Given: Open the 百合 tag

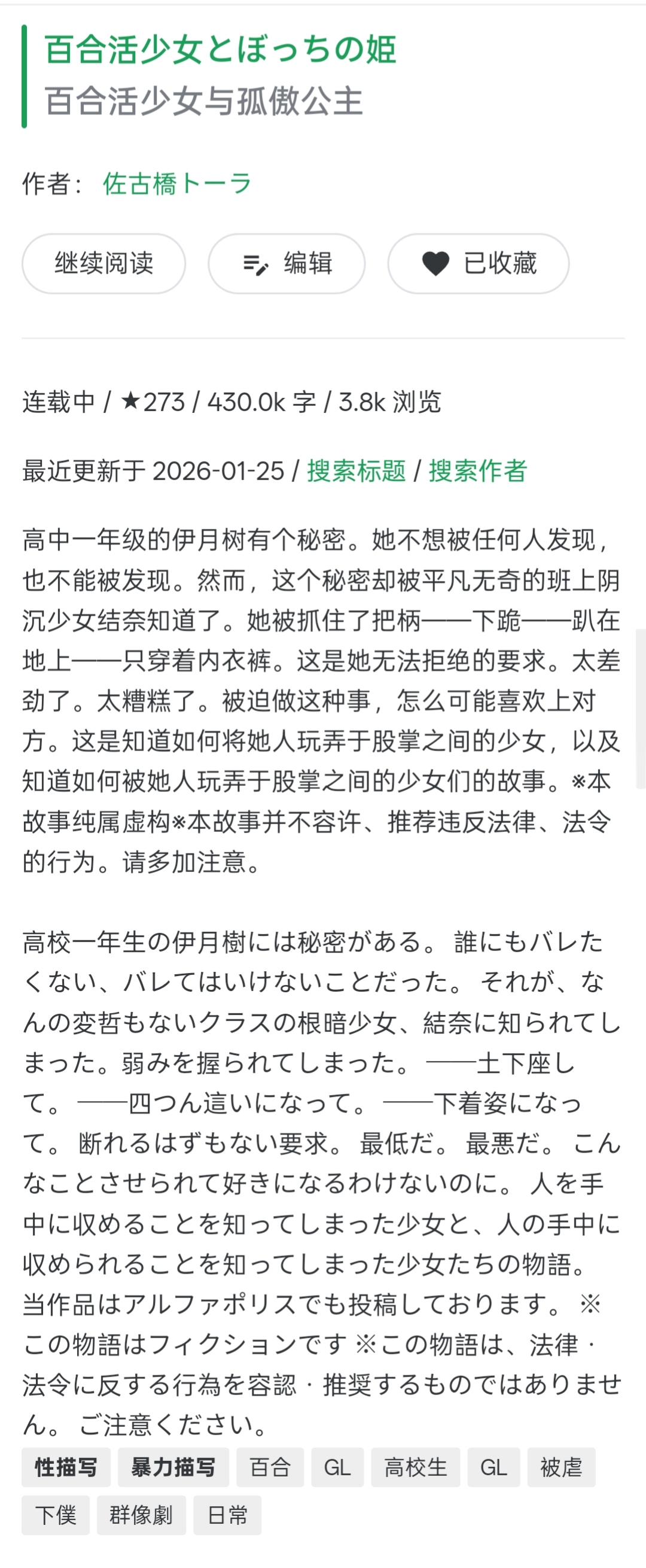Looking at the screenshot, I should 270,1467.
